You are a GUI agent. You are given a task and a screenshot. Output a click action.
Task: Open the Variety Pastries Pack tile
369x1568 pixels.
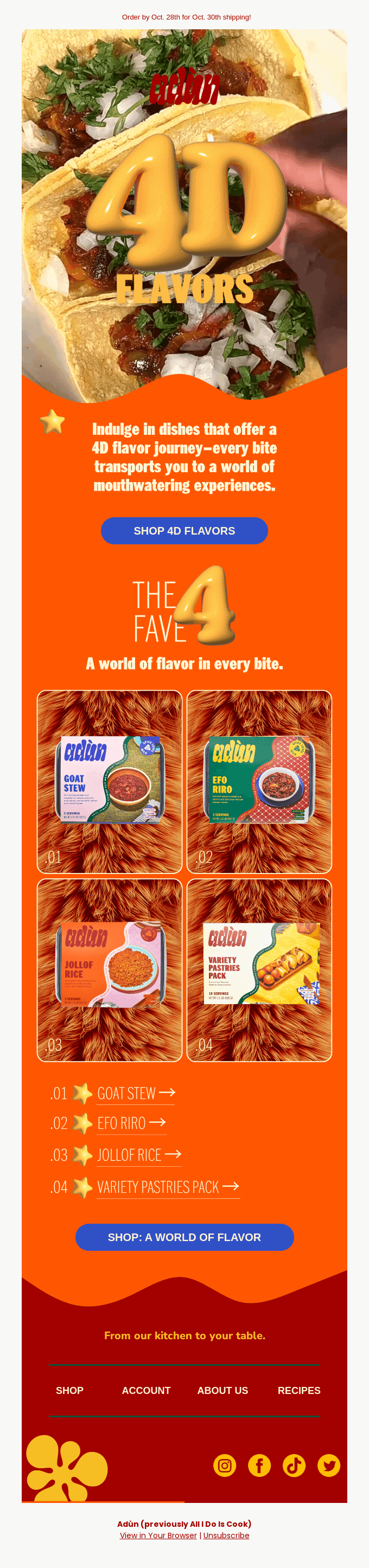(x=259, y=971)
